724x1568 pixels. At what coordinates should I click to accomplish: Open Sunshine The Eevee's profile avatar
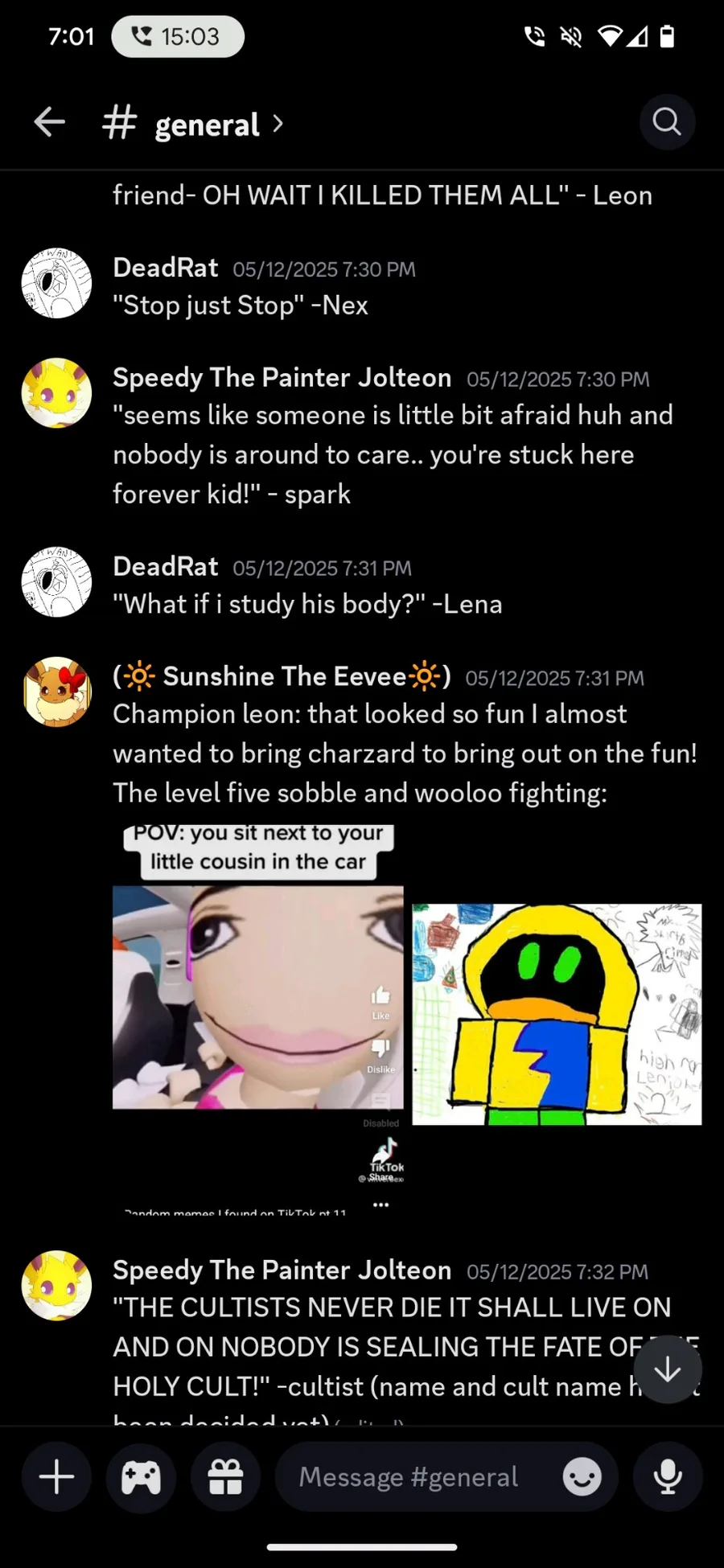(x=56, y=692)
